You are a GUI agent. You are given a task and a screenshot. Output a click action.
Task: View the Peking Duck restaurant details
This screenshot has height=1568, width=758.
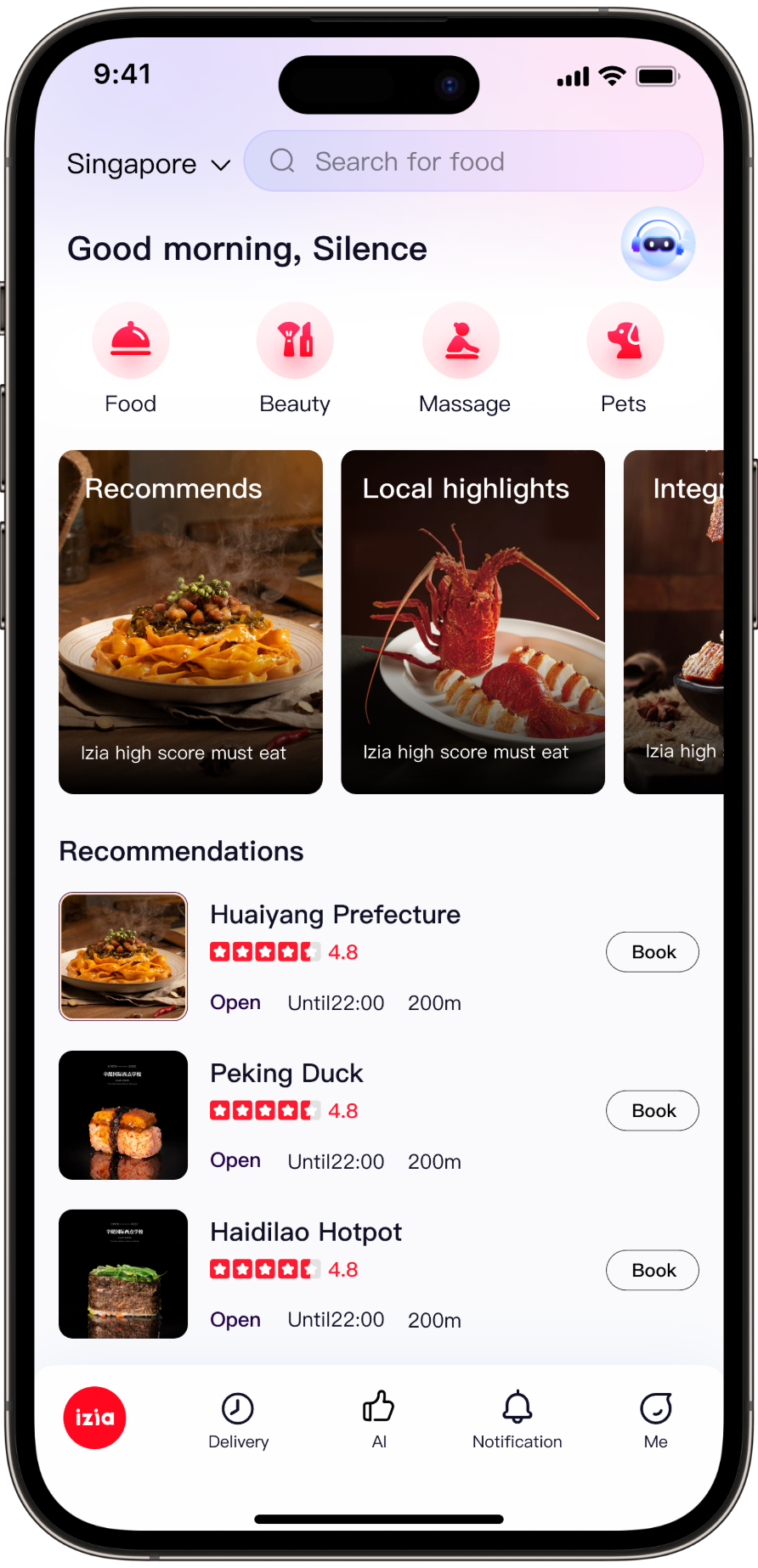click(x=287, y=1074)
